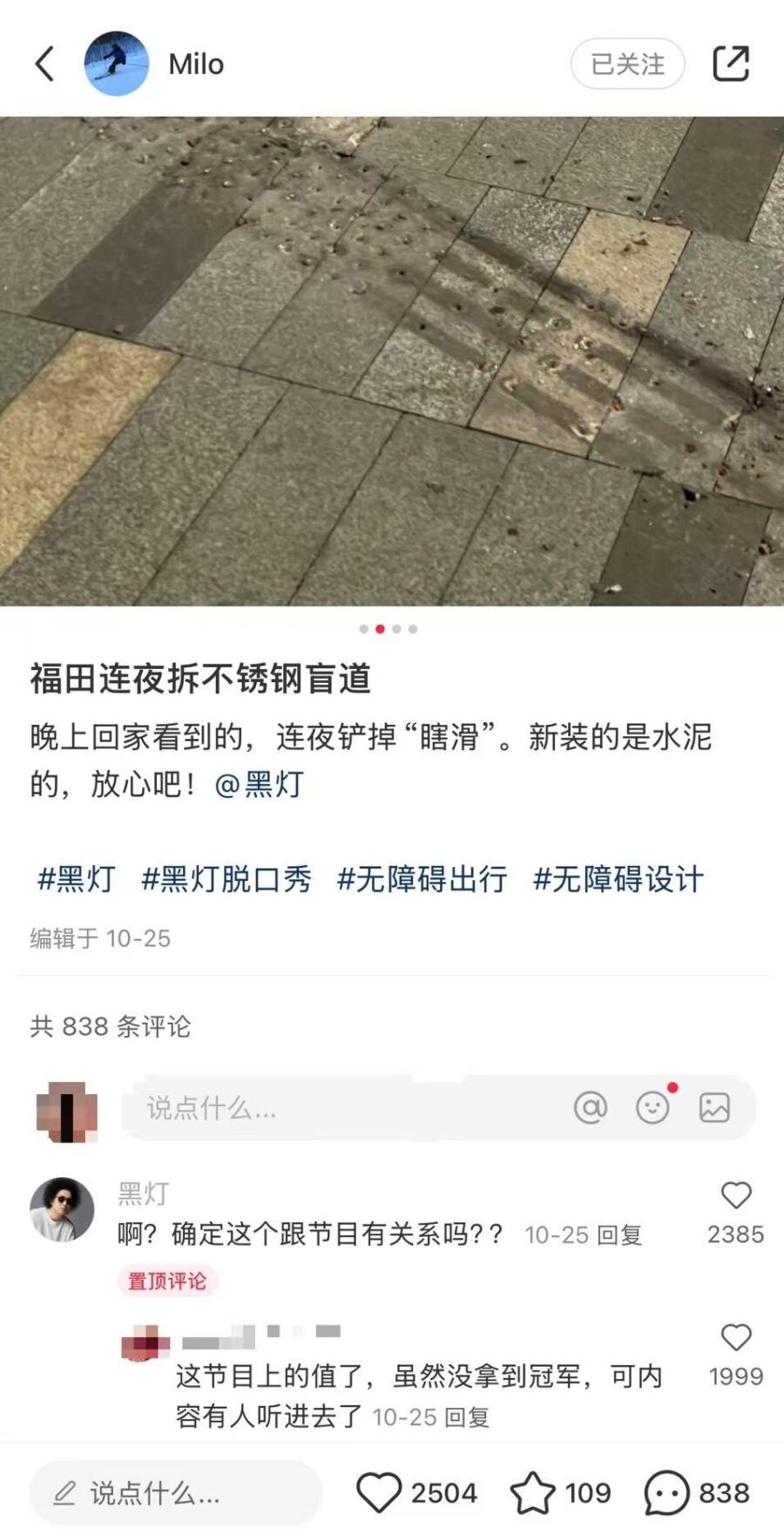Open hashtag #无障碍出行

pyautogui.click(x=422, y=879)
